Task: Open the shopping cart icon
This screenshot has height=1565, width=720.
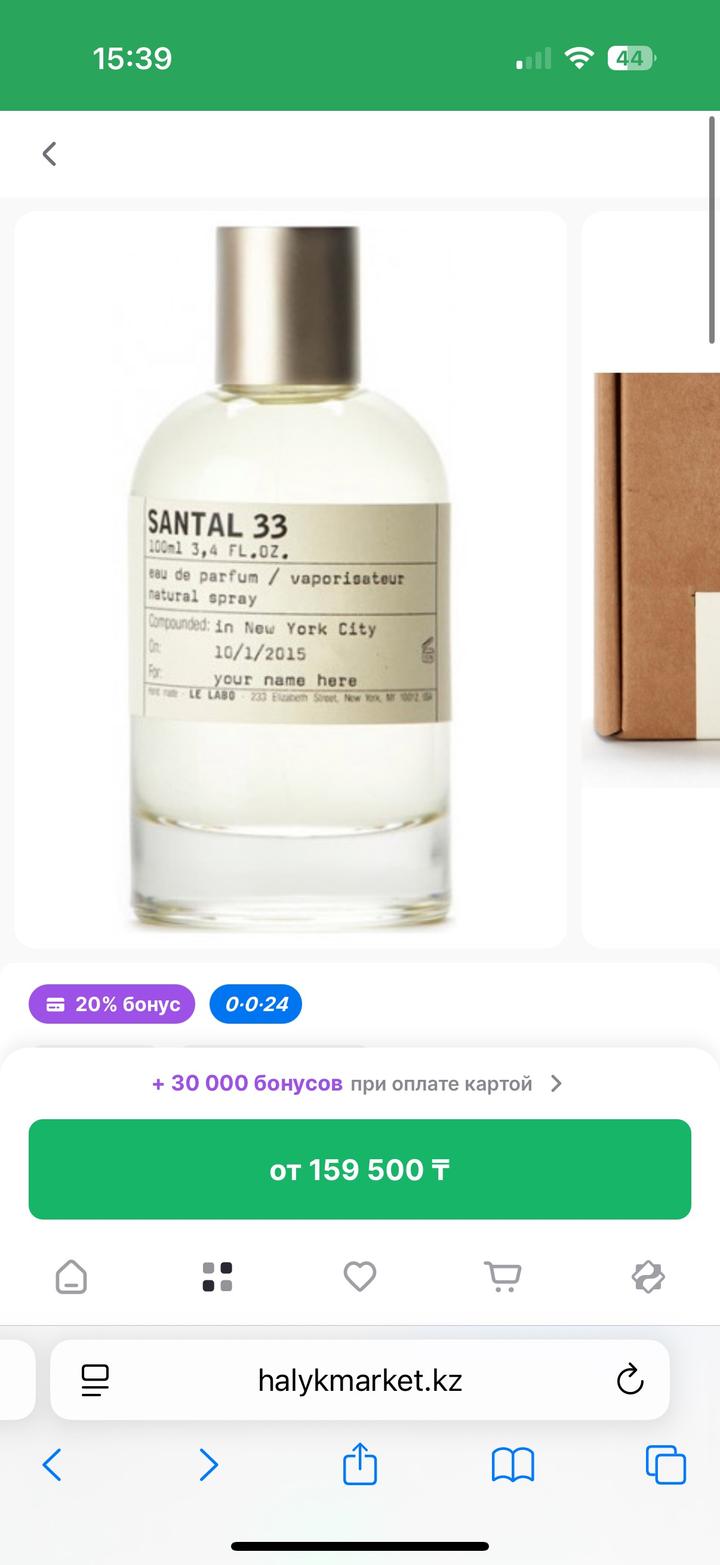Action: point(503,1276)
